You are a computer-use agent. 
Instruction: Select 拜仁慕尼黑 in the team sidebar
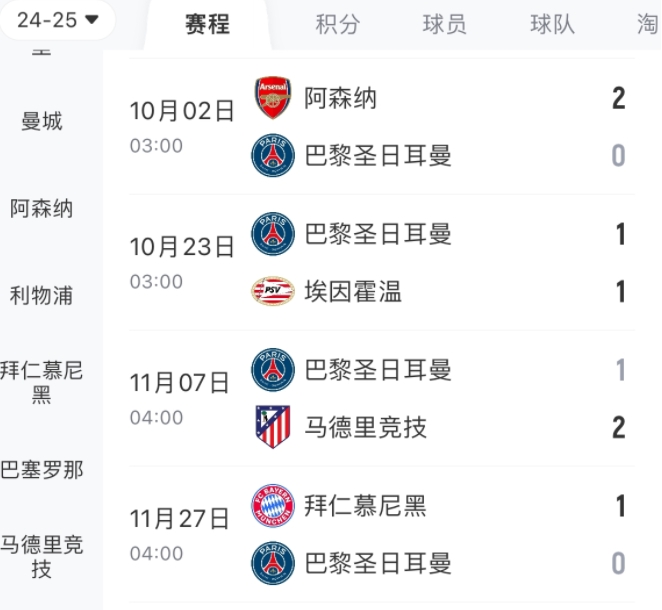(x=42, y=382)
